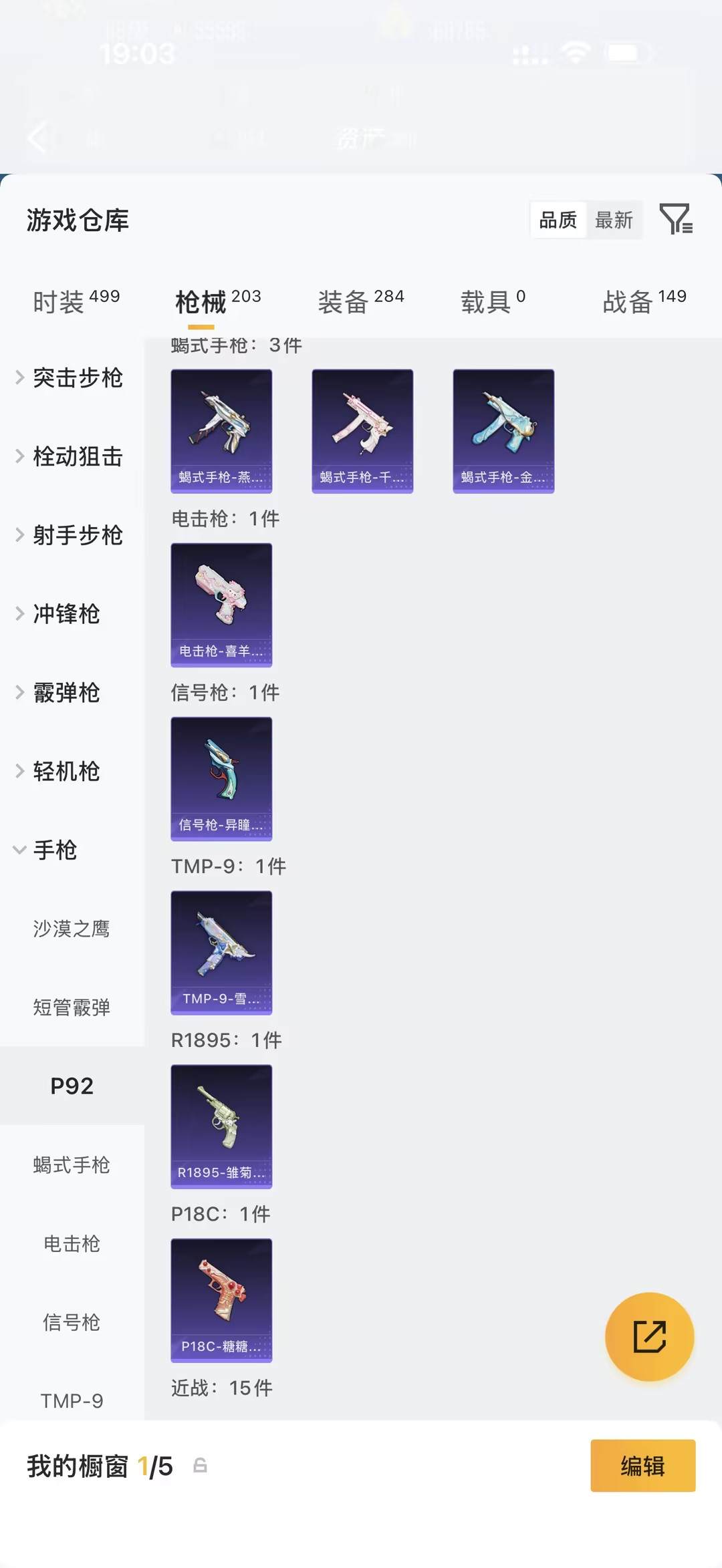Open the 电击枪-喜羊 item

pyautogui.click(x=221, y=605)
